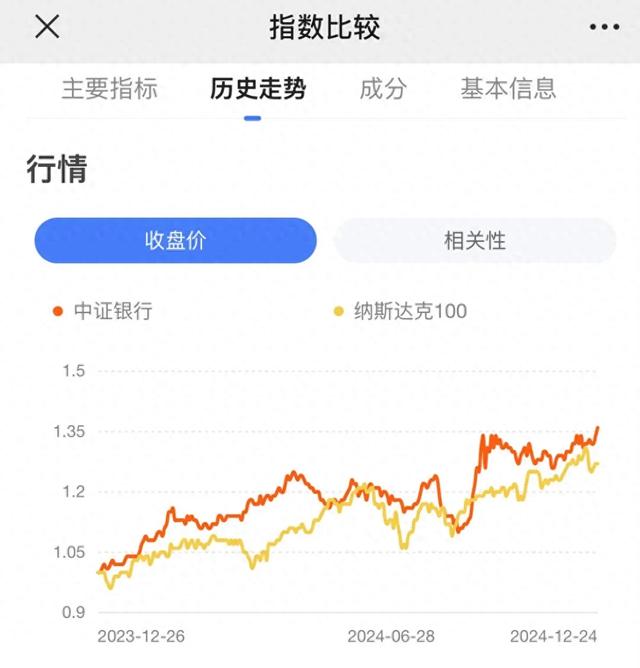Switch to the 主要指标 tab
This screenshot has height=668, width=640.
click(110, 89)
